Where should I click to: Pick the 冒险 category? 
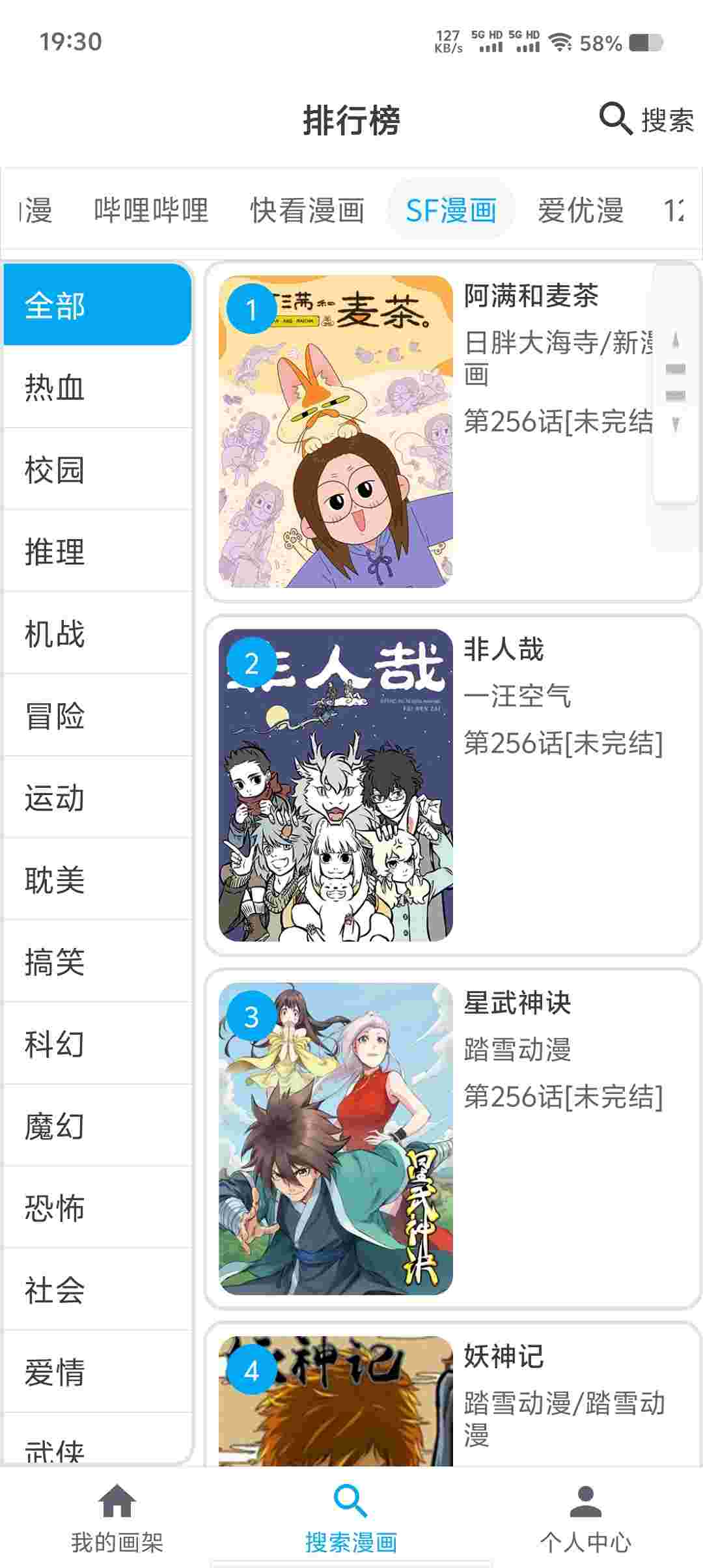pos(98,716)
